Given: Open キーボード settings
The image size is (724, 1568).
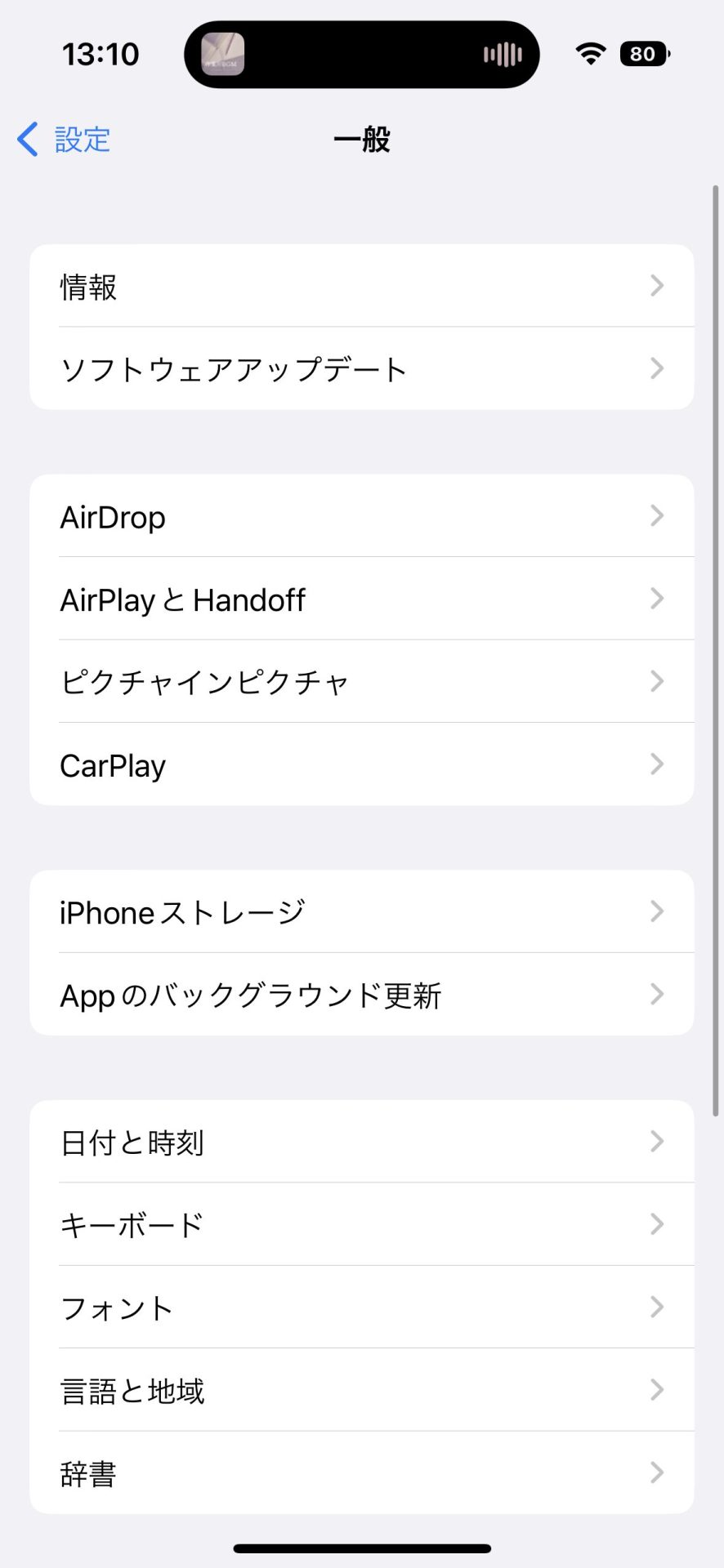Looking at the screenshot, I should click(x=362, y=1225).
